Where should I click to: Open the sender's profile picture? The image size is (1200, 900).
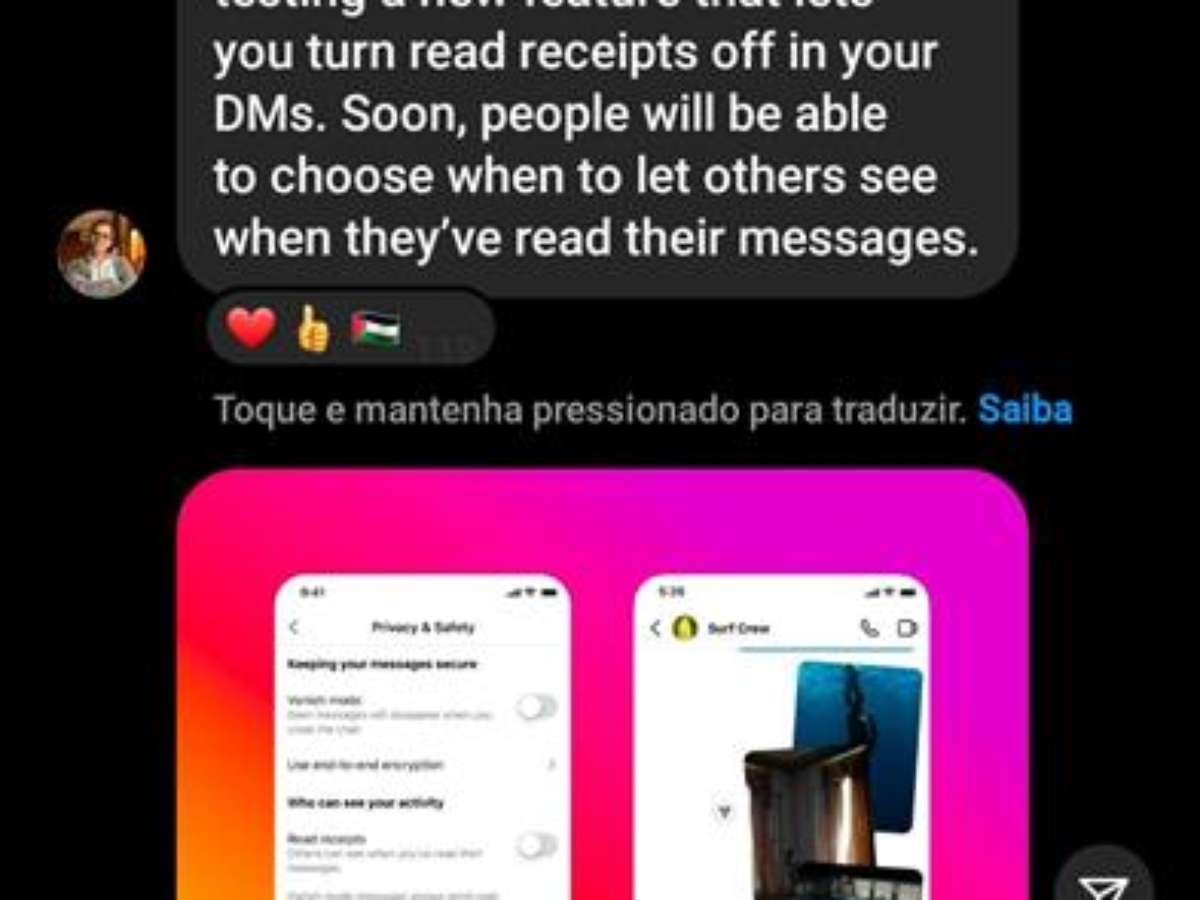coord(100,253)
